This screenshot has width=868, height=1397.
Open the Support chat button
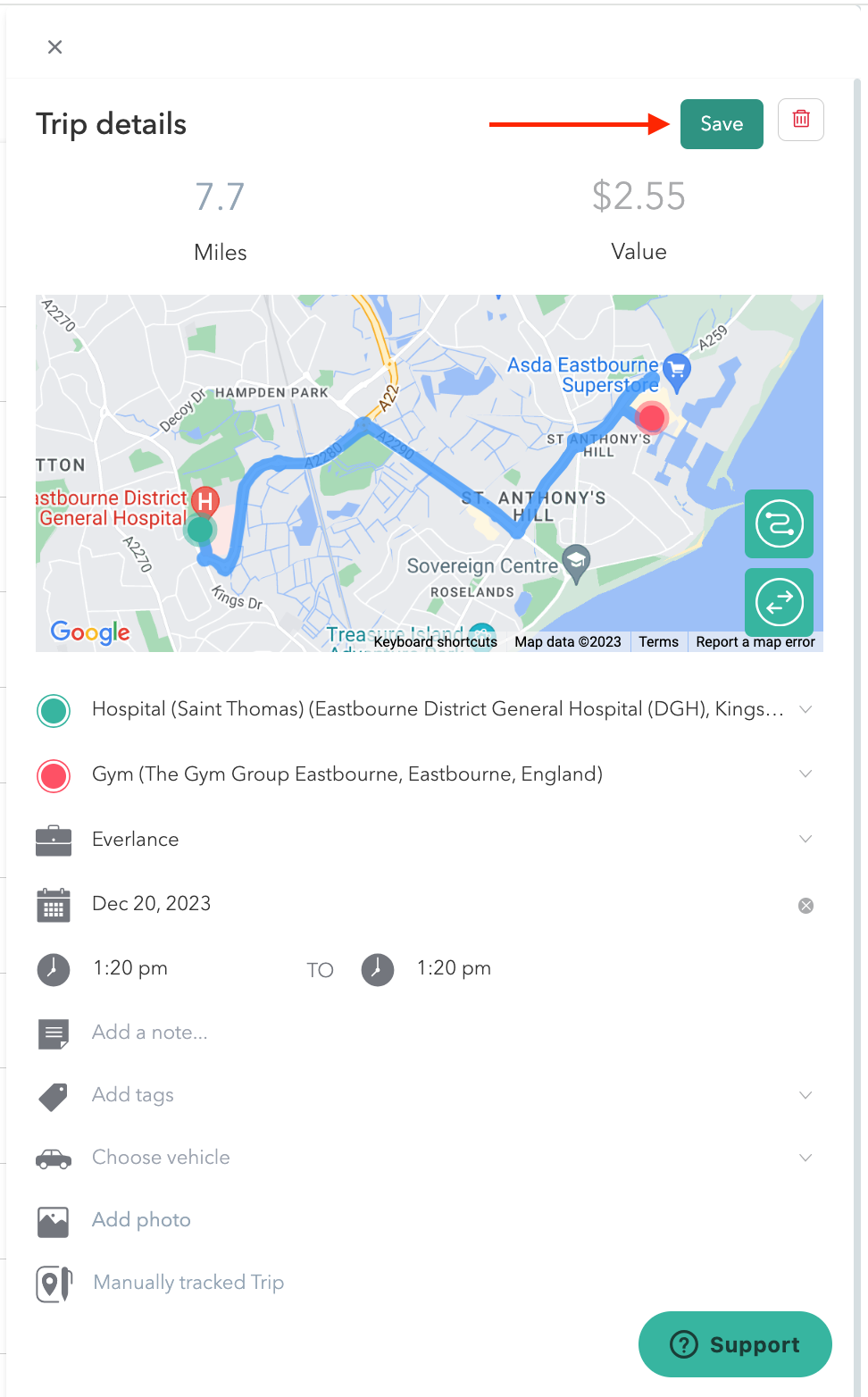tap(735, 1344)
